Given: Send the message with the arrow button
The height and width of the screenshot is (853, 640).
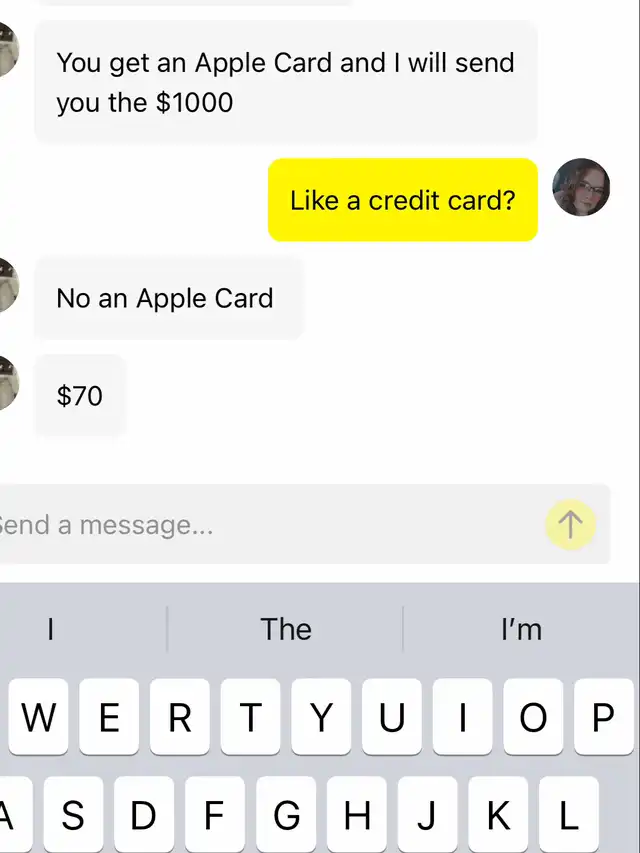Looking at the screenshot, I should [570, 525].
